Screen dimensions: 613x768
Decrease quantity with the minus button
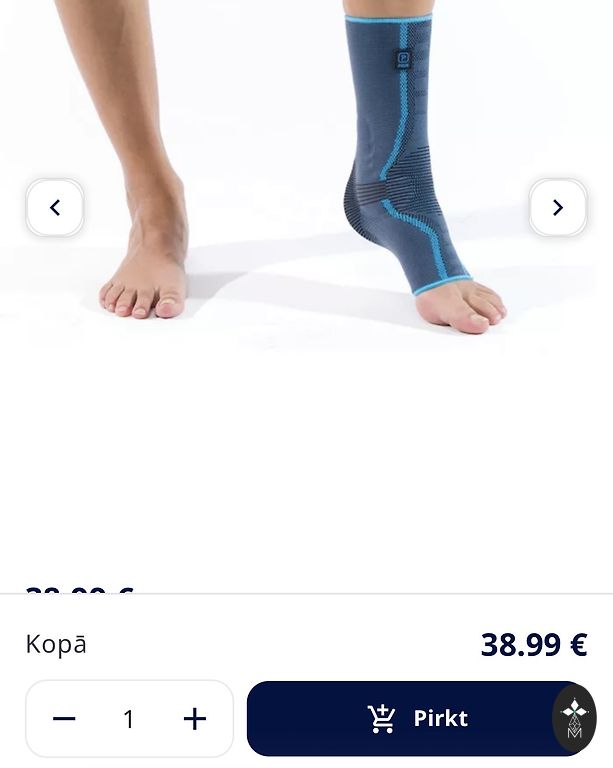point(64,719)
